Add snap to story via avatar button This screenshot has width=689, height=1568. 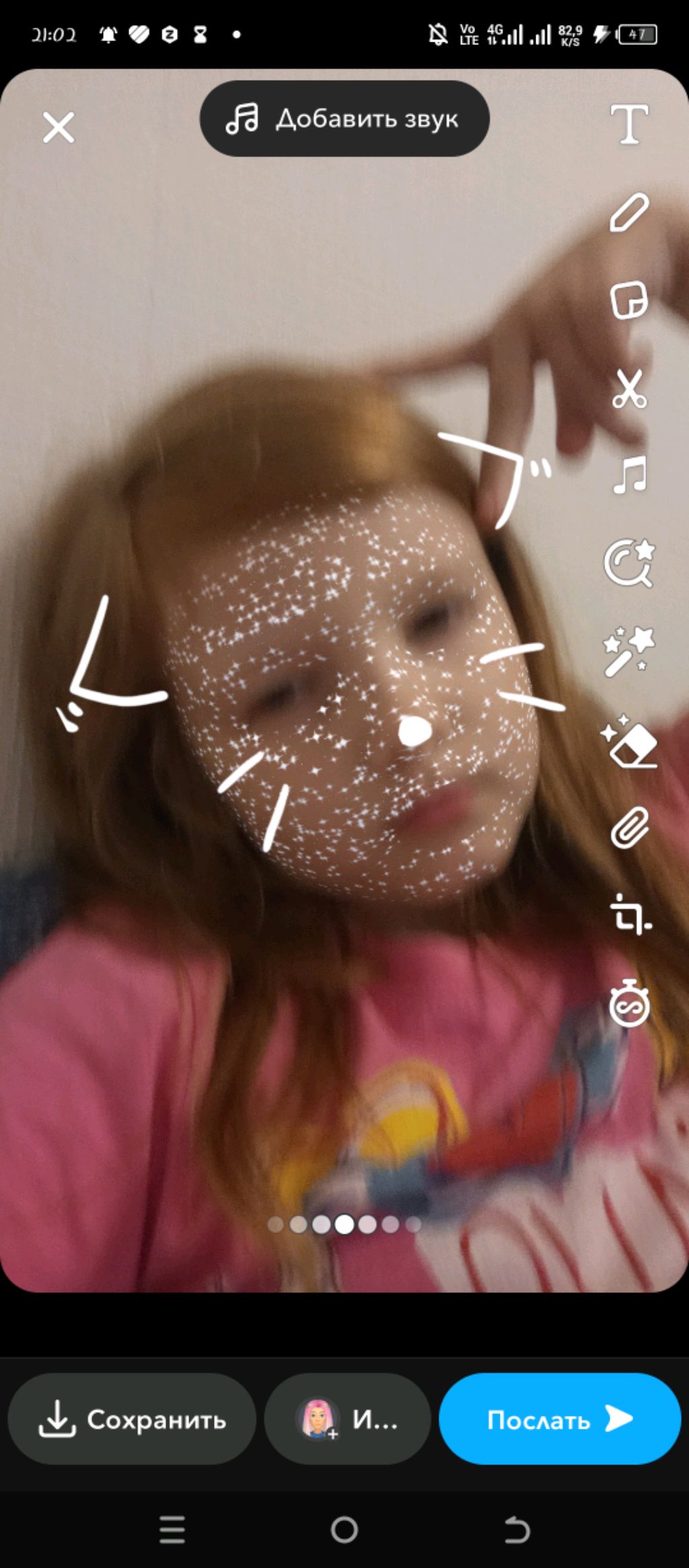(x=347, y=1419)
